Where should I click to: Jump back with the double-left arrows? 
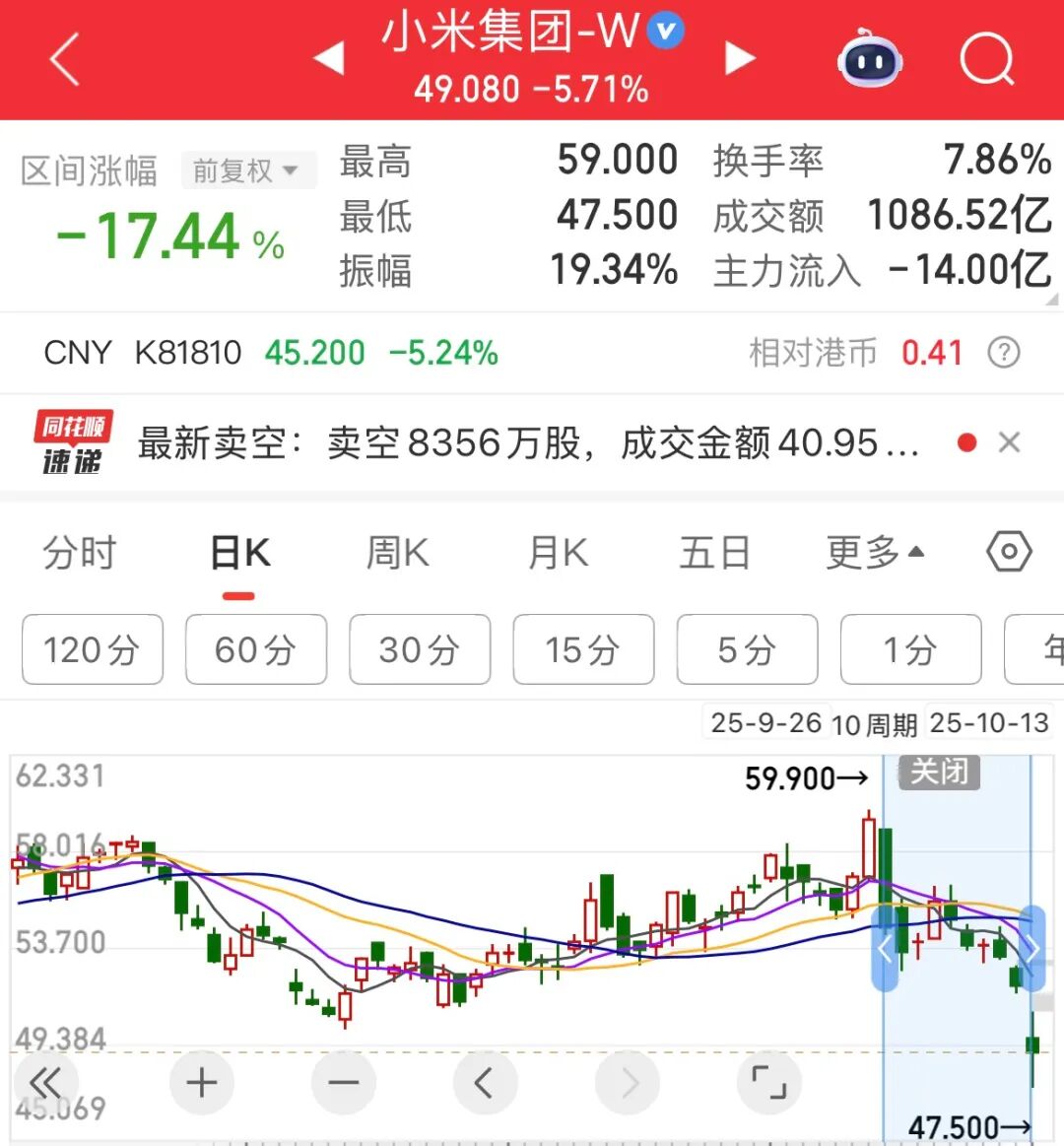pos(46,1081)
